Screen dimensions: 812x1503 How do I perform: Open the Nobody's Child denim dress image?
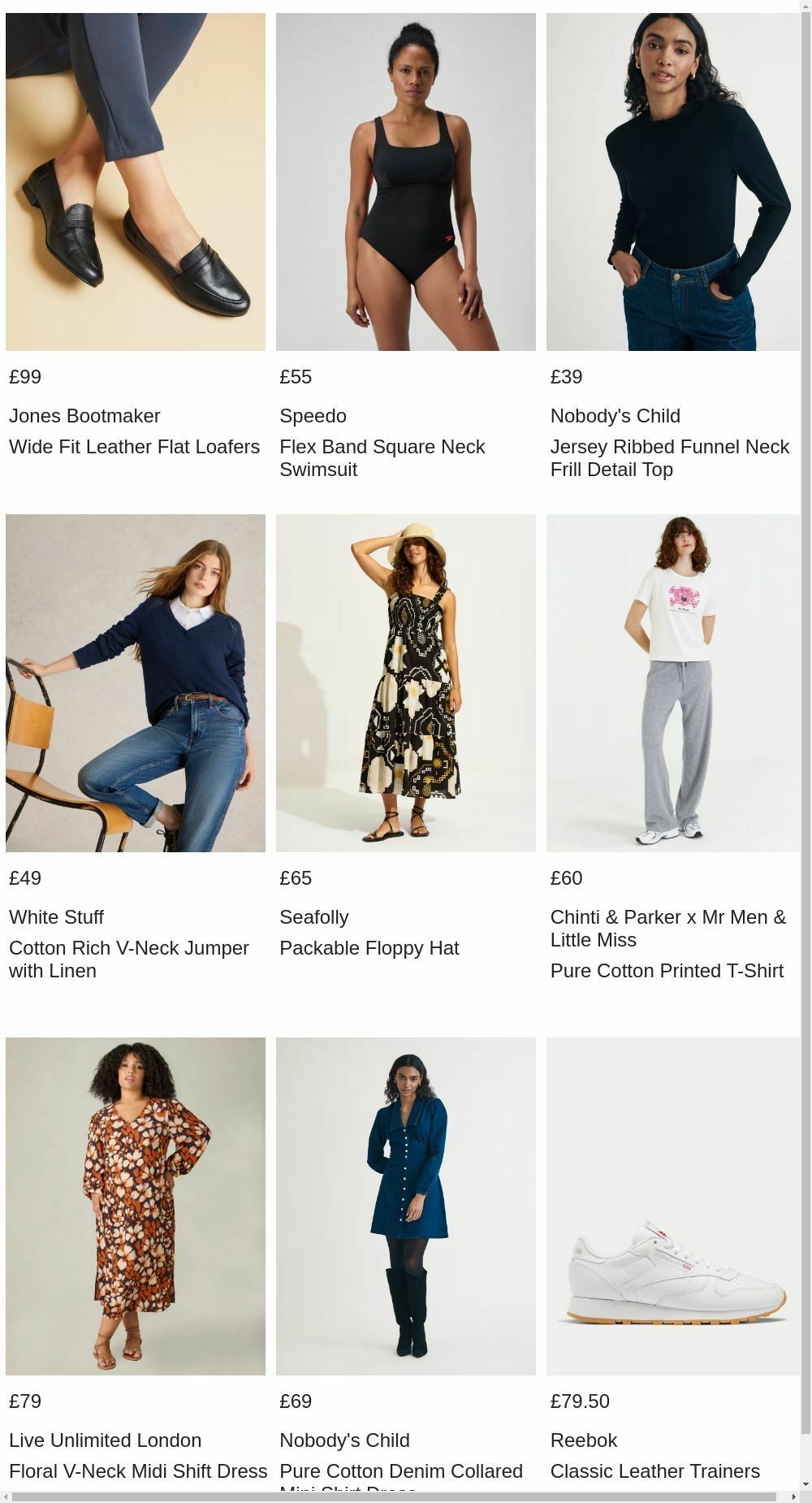(405, 1204)
